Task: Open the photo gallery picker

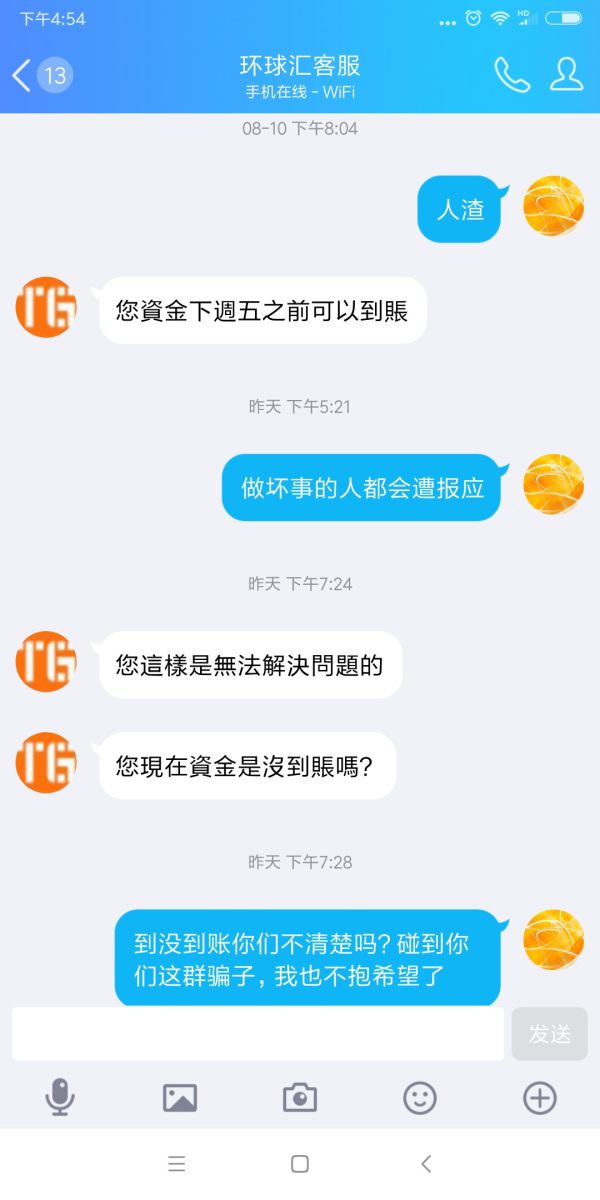Action: [180, 1098]
